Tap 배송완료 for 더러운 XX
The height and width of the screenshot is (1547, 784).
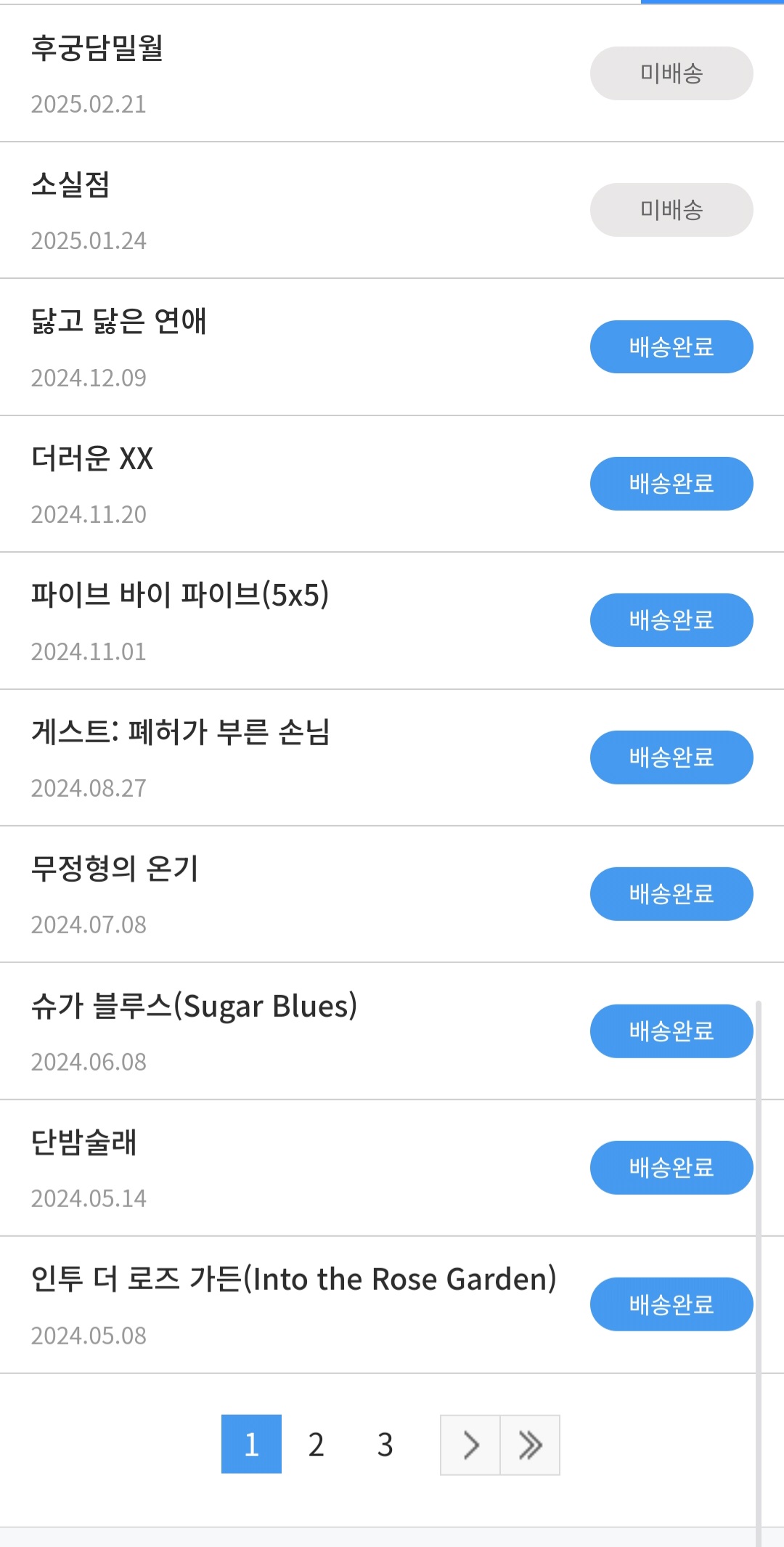click(671, 484)
